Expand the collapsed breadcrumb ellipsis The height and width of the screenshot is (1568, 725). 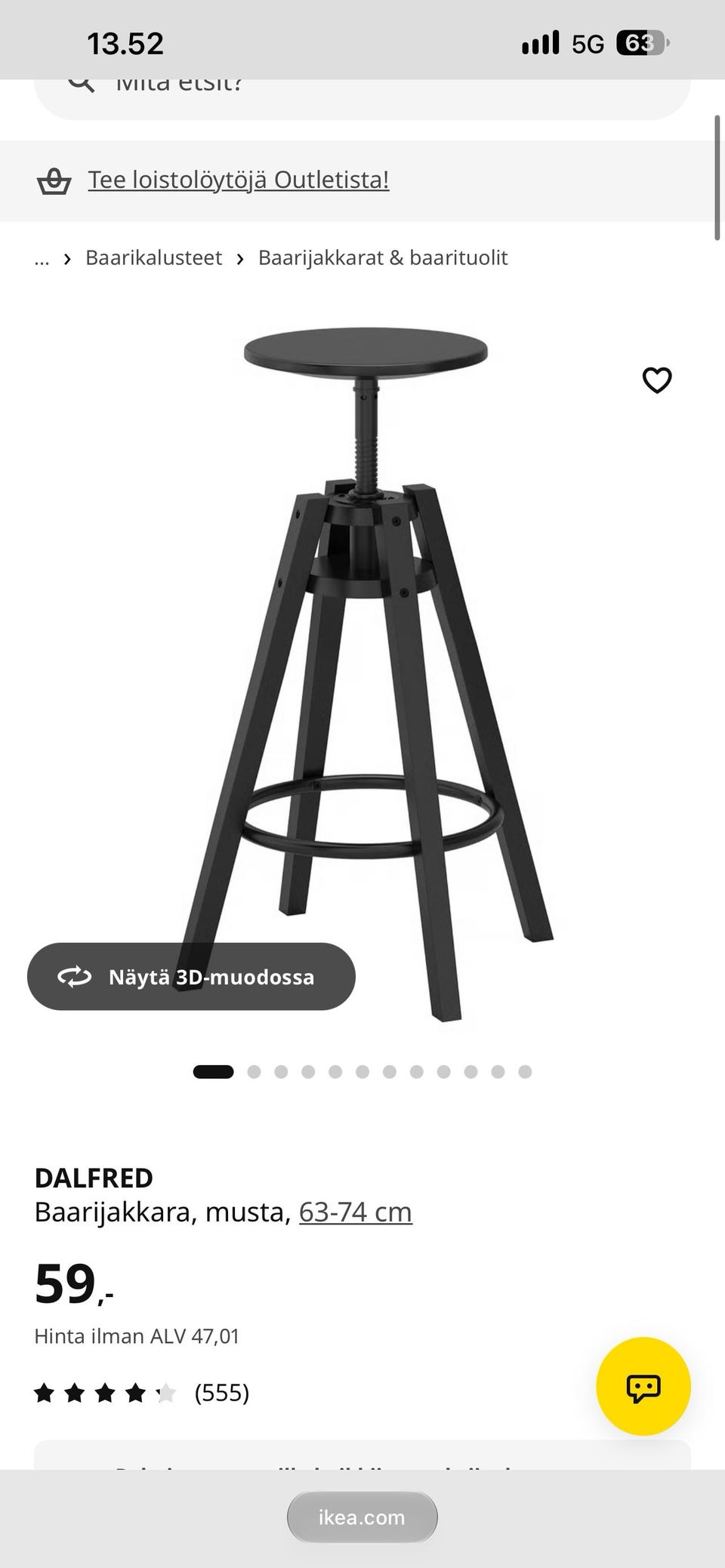(42, 258)
